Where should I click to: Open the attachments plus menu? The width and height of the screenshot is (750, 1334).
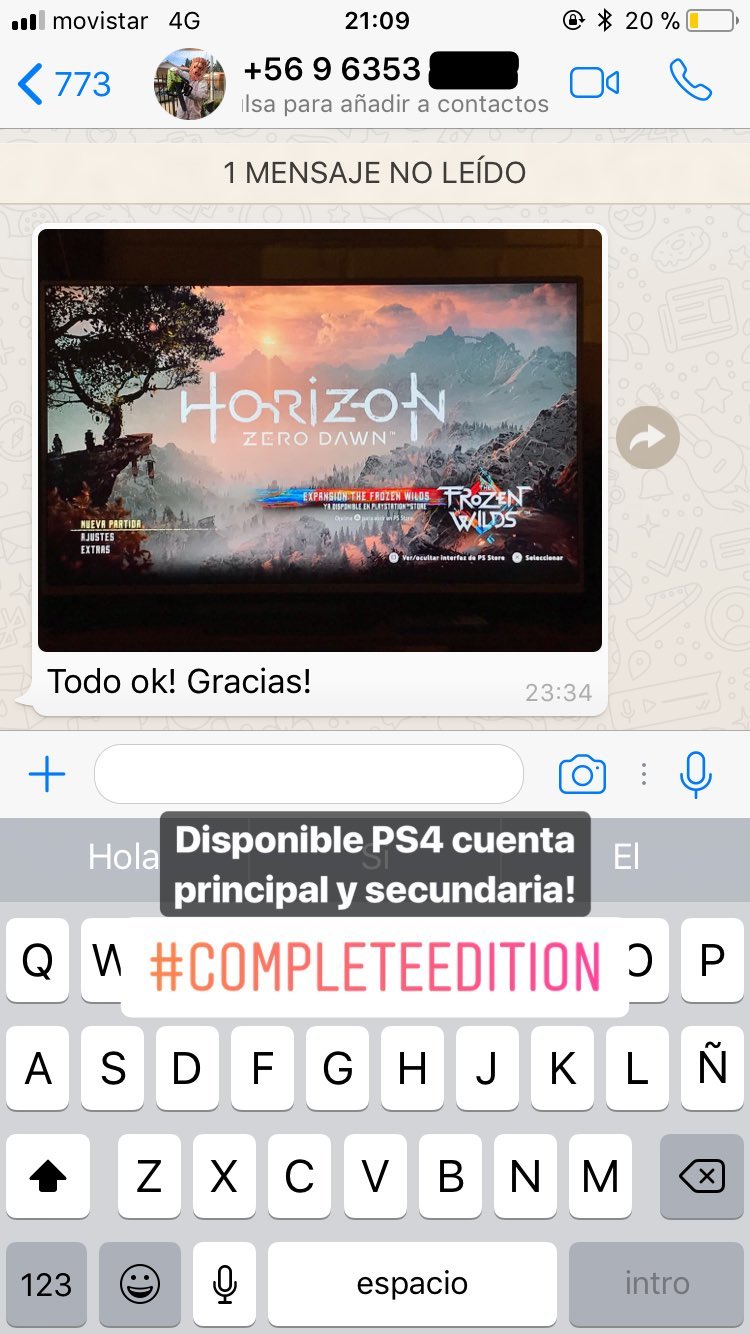point(46,774)
